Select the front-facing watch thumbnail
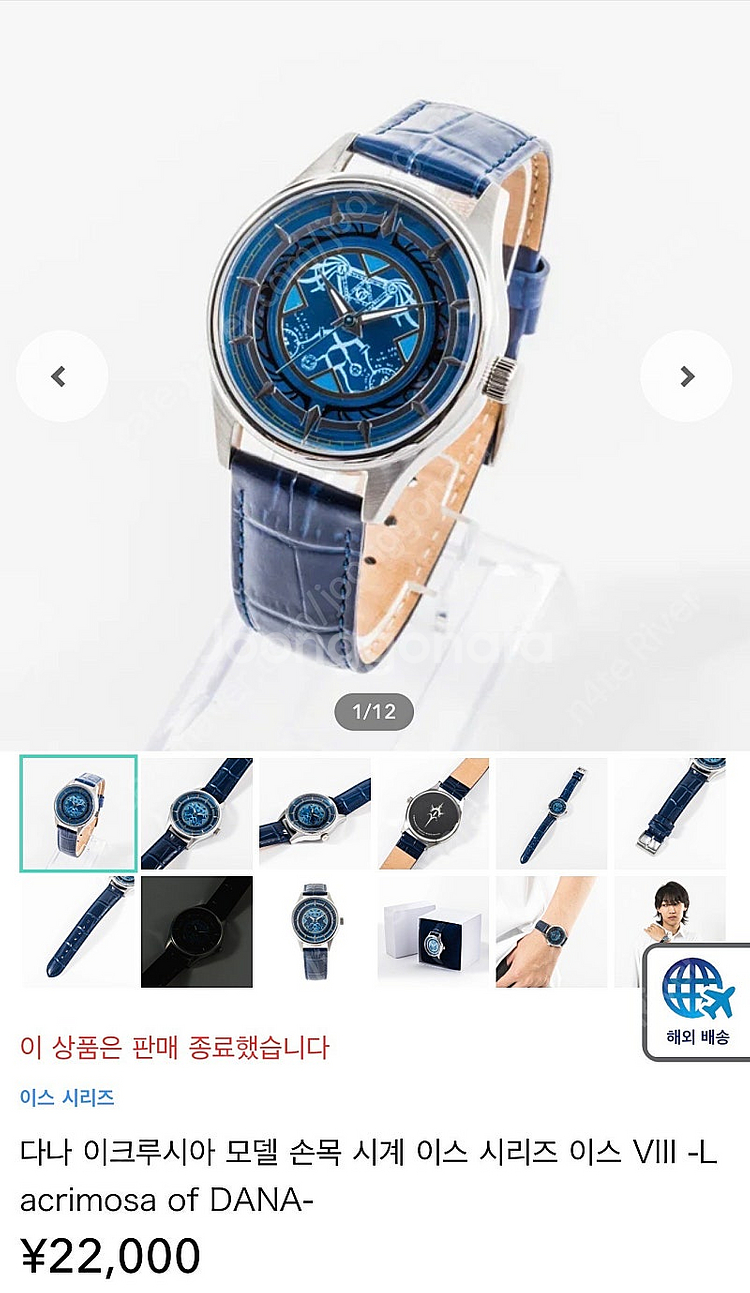 click(315, 931)
